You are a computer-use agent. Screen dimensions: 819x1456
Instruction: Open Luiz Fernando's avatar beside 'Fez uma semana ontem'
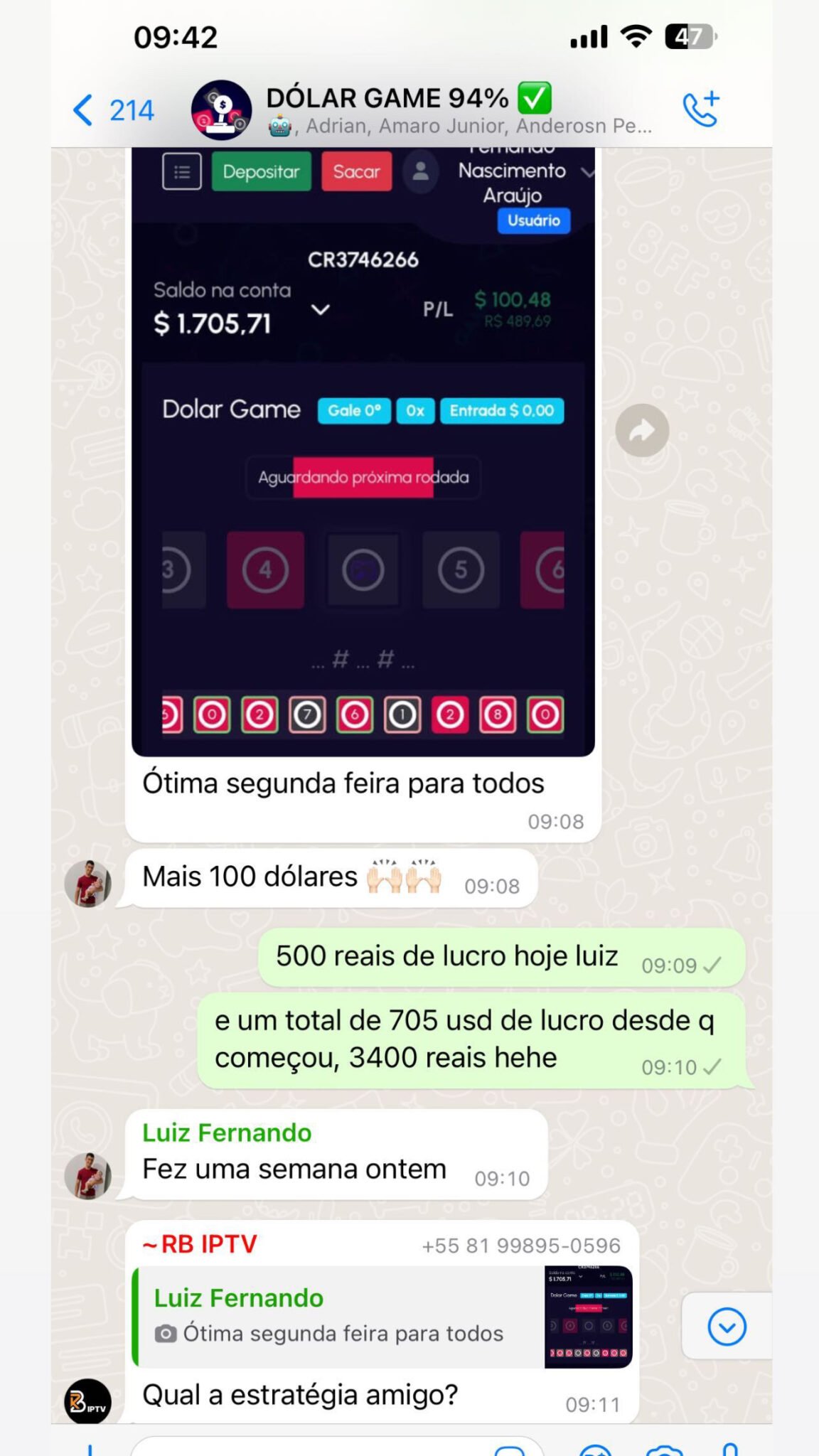point(88,1176)
